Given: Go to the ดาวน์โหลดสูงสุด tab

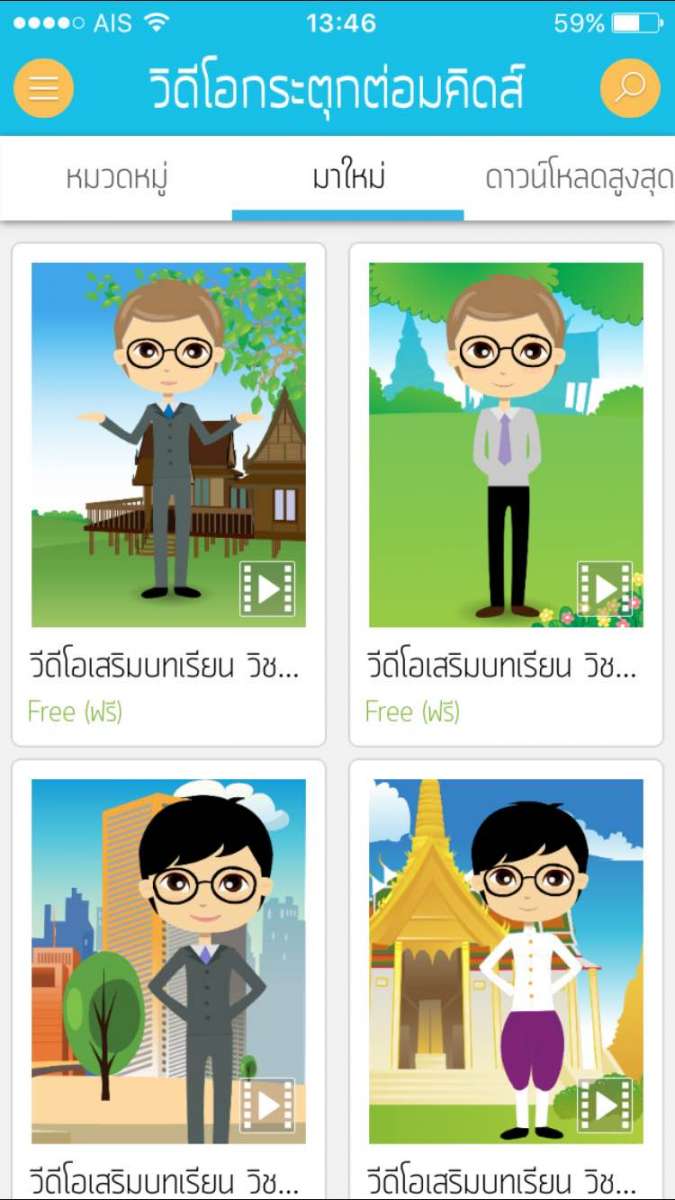Looking at the screenshot, I should click(x=577, y=179).
